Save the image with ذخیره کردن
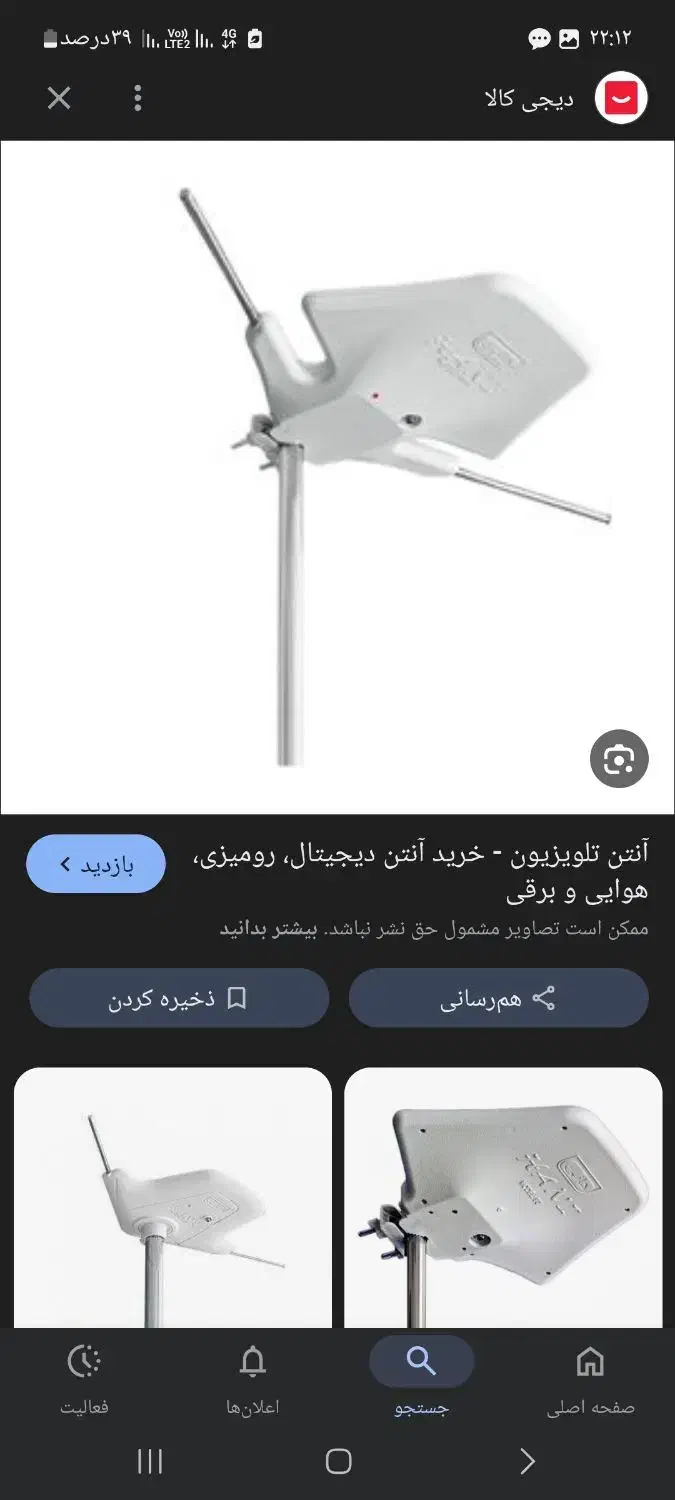 coord(179,998)
